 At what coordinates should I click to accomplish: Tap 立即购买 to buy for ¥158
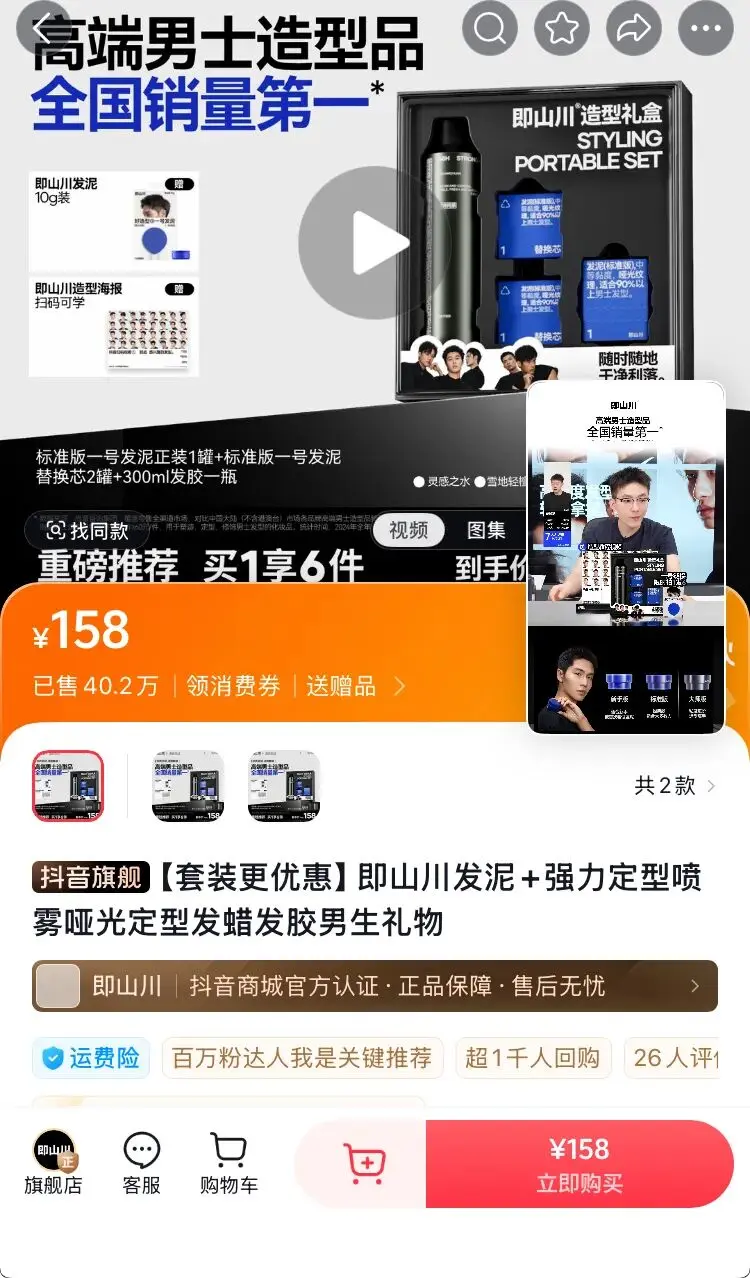(579, 1164)
